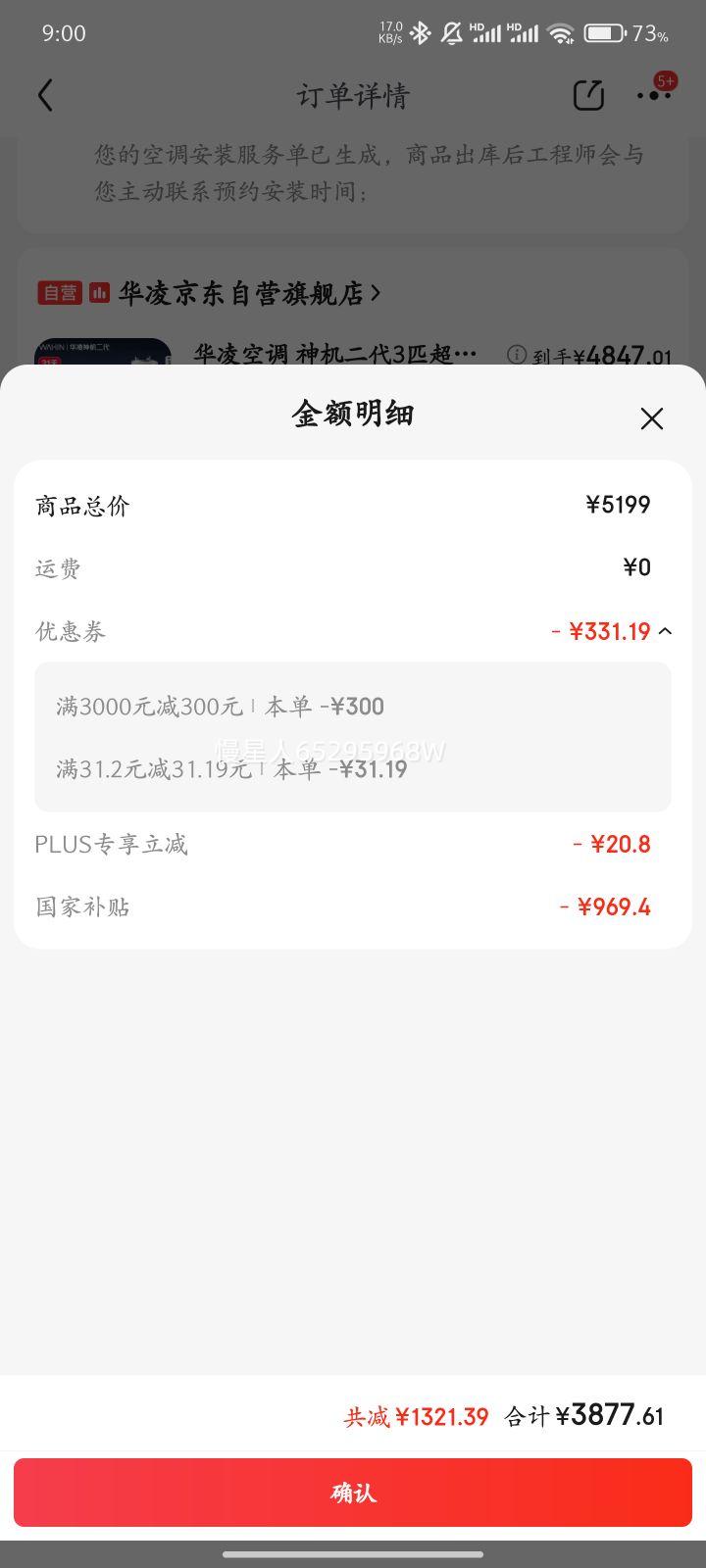Image resolution: width=706 pixels, height=1568 pixels.
Task: Close the 金额明细 panel
Action: (x=651, y=418)
